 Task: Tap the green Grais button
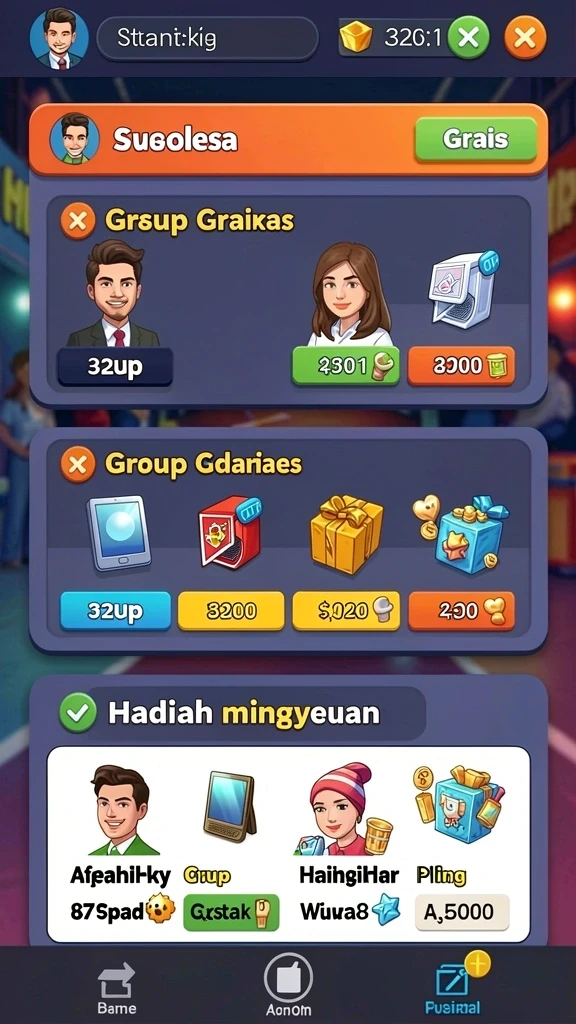click(x=475, y=139)
